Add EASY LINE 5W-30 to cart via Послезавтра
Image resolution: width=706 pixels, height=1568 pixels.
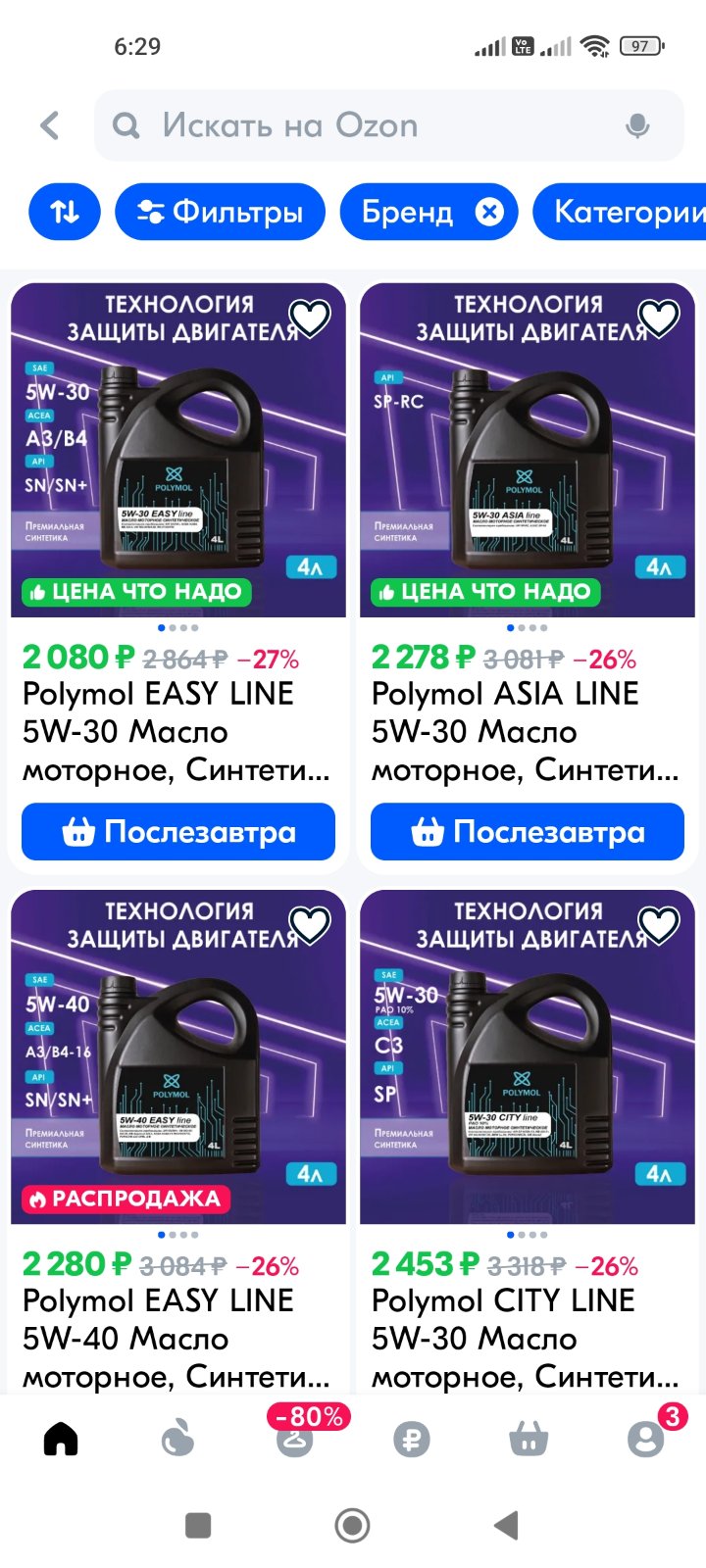click(x=178, y=832)
